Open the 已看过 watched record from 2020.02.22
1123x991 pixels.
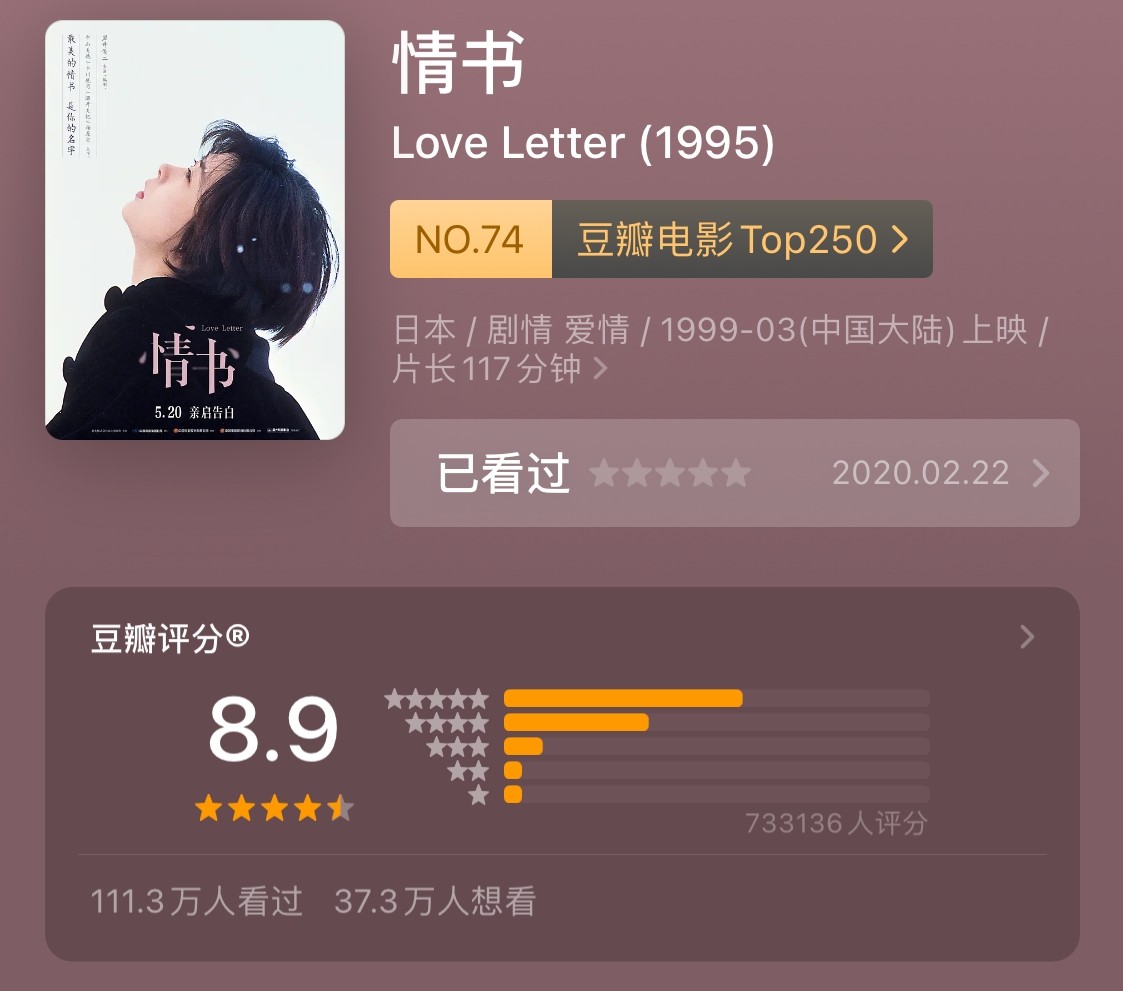point(734,473)
